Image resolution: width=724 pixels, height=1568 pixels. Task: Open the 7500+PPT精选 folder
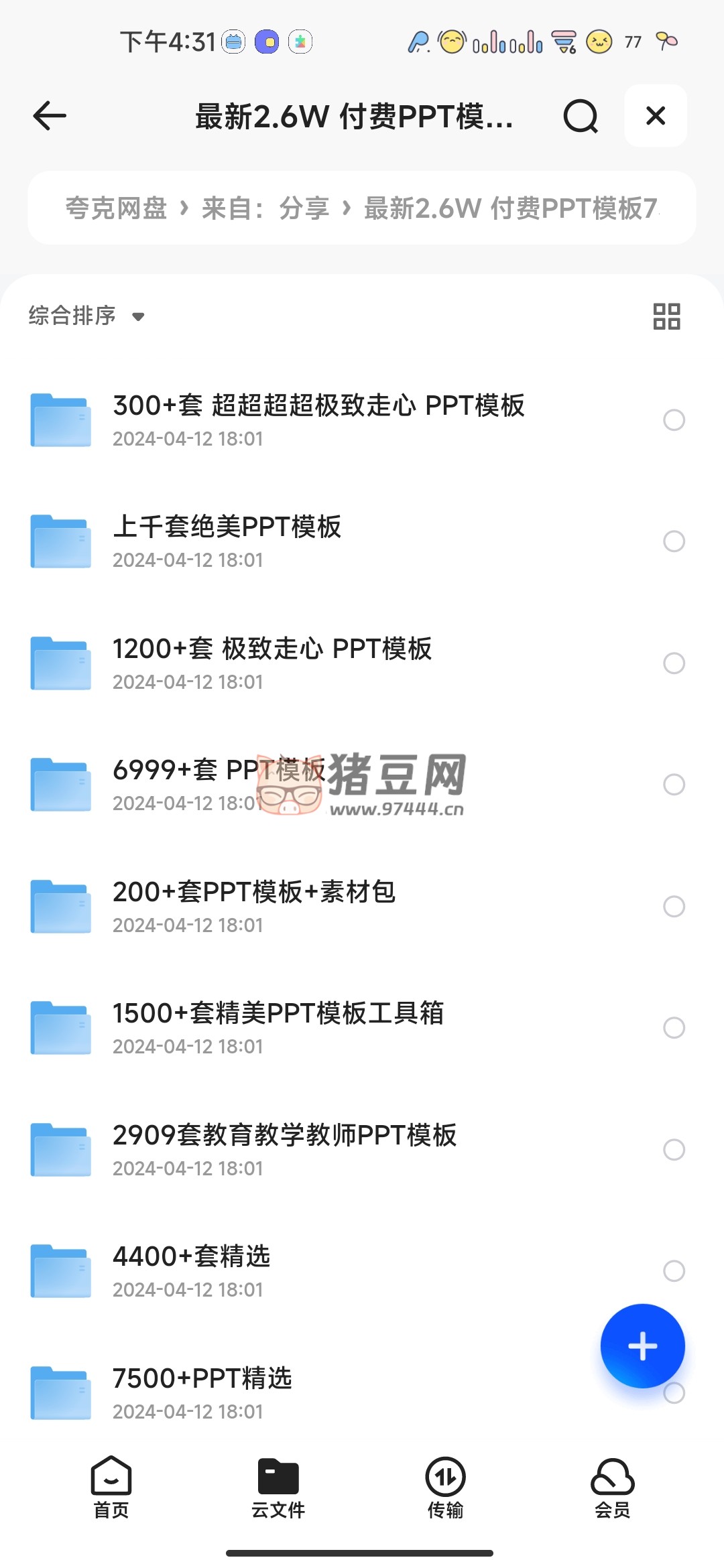point(202,1379)
